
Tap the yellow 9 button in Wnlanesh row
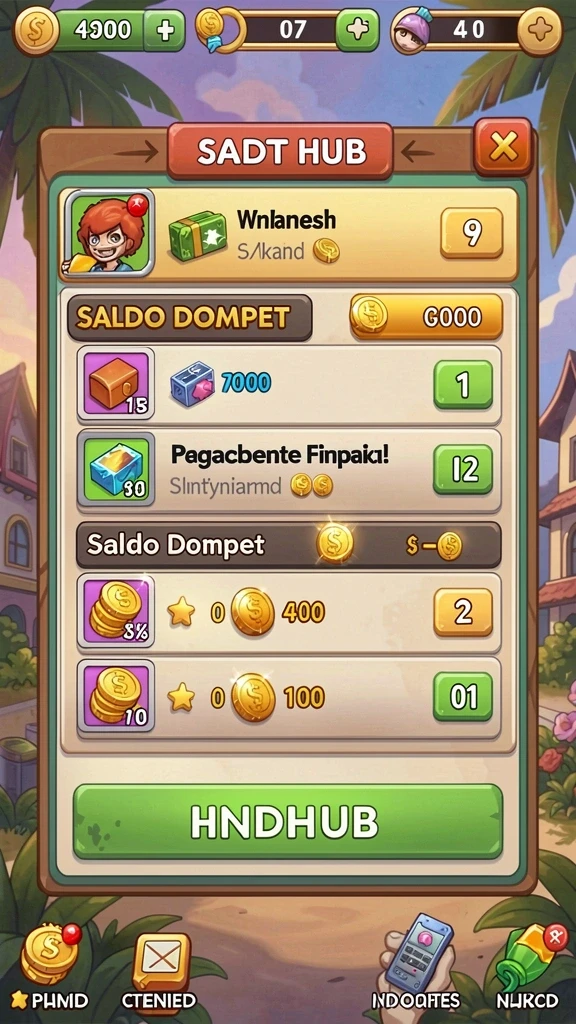click(472, 233)
